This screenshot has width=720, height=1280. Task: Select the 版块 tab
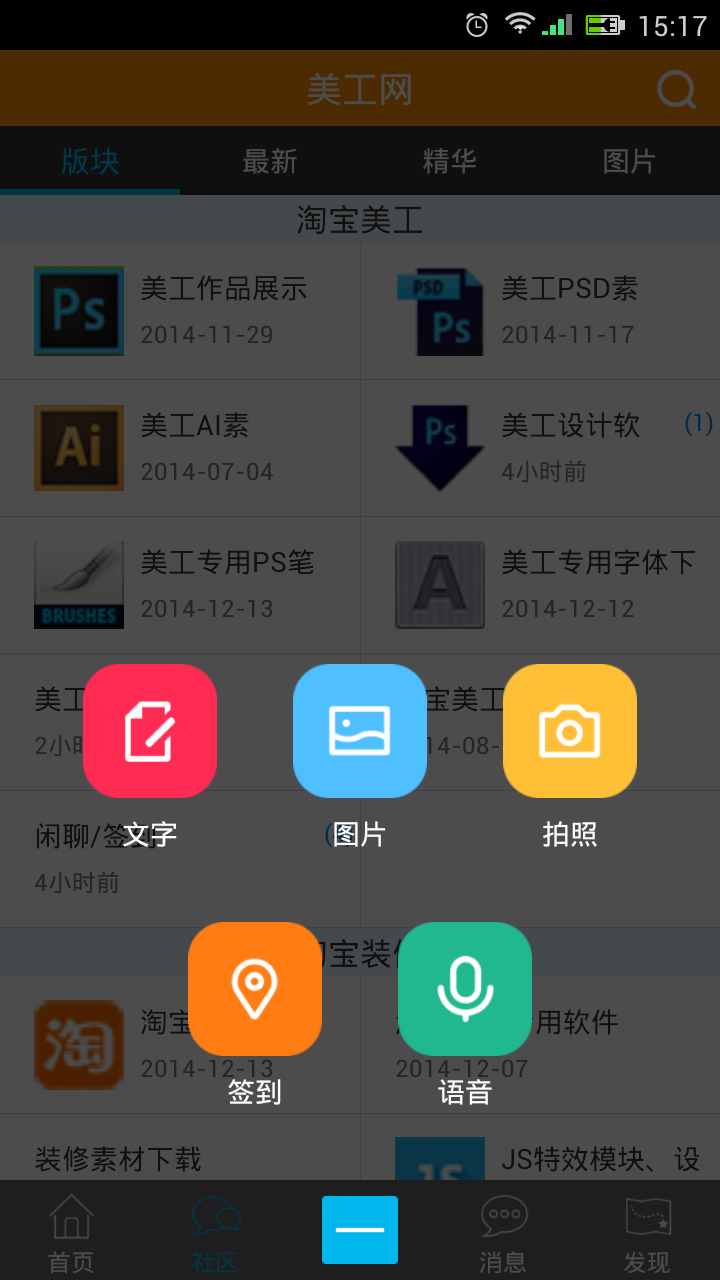click(90, 161)
